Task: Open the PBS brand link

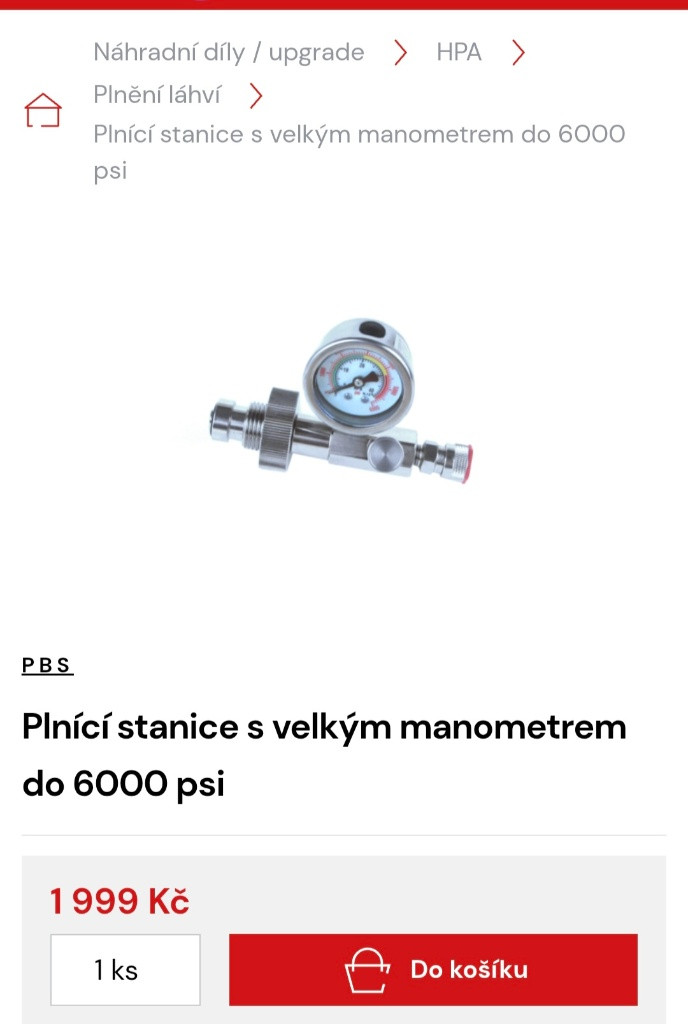Action: pos(48,666)
